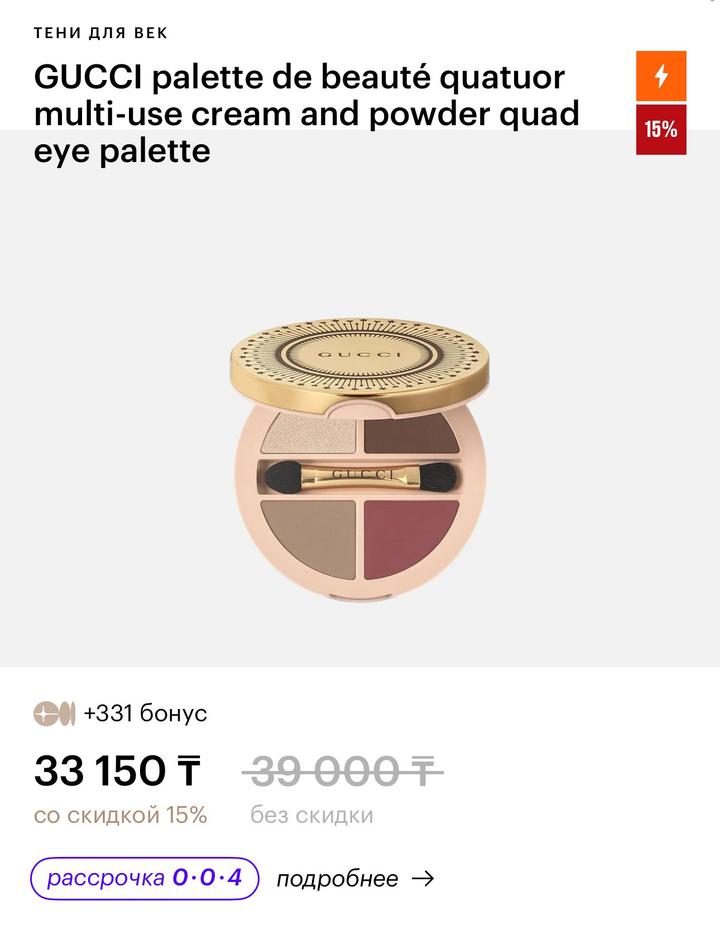Tap the 'рассрочка 0·0·4' chip
The image size is (720, 938).
[x=144, y=879]
